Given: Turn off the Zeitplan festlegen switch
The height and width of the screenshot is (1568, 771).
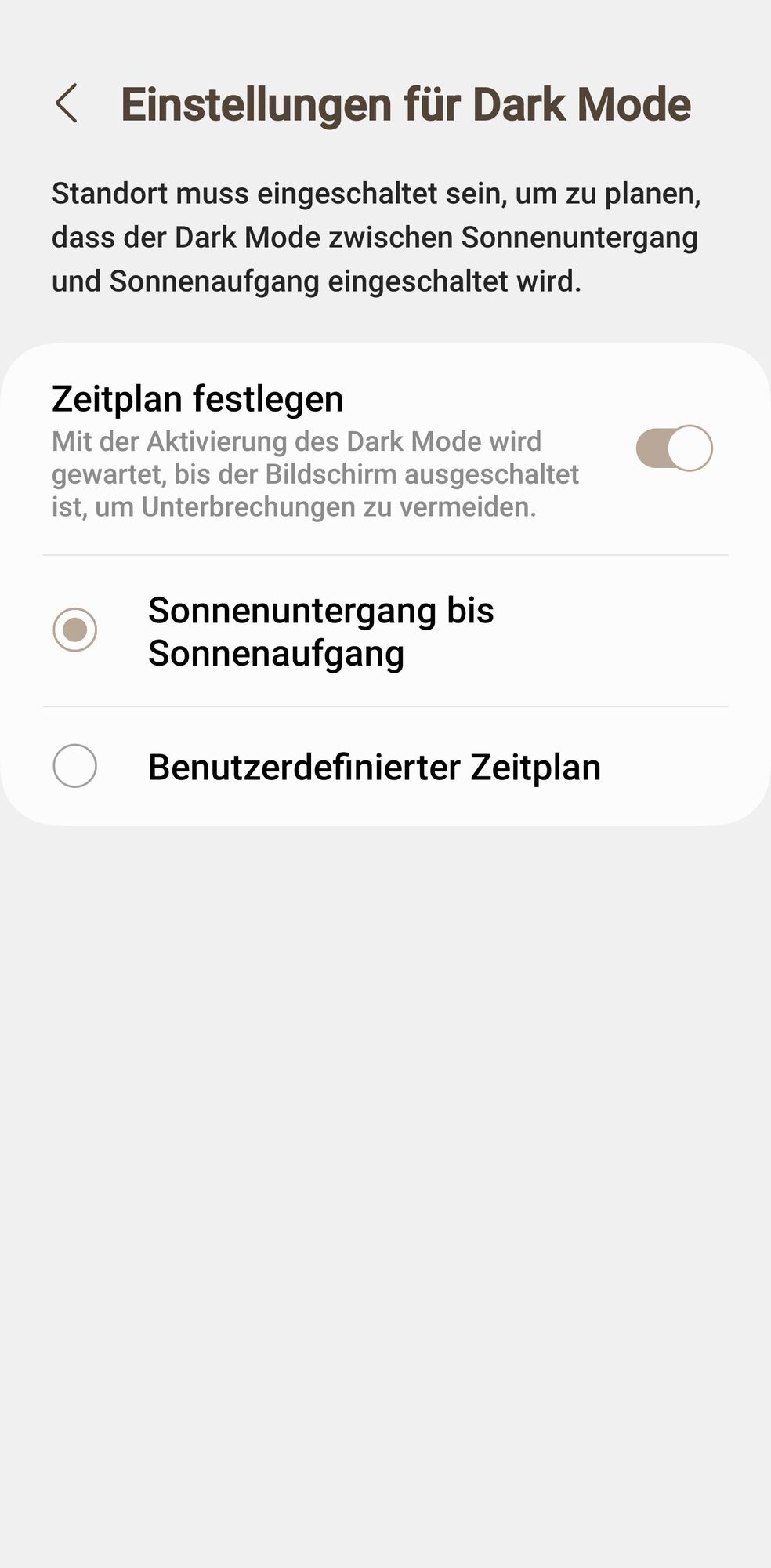Looking at the screenshot, I should pos(674,448).
